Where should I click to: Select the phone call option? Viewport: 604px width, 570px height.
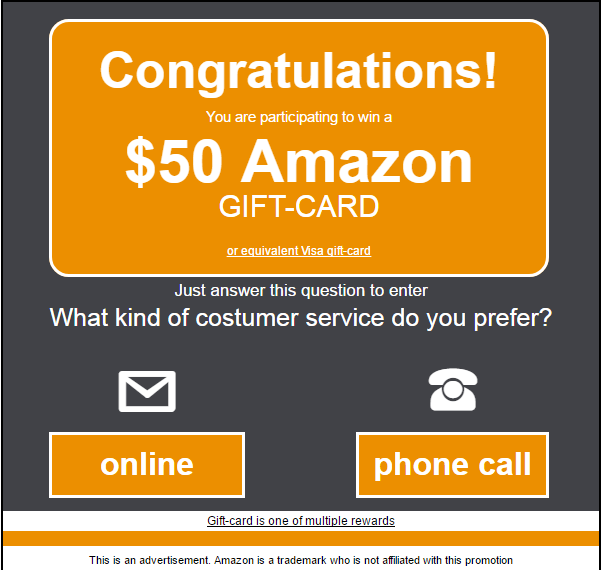click(452, 465)
